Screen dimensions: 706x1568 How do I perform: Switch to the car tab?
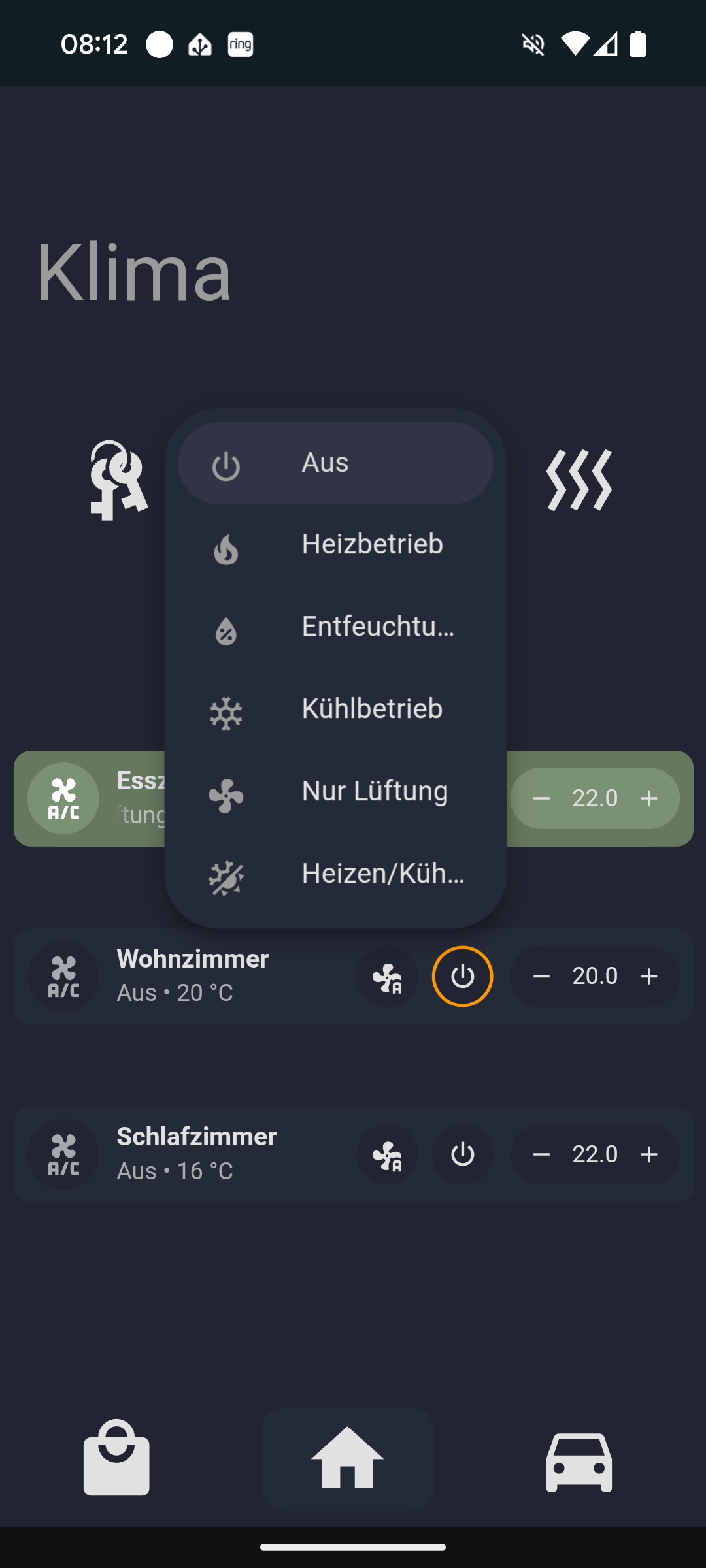(579, 1462)
